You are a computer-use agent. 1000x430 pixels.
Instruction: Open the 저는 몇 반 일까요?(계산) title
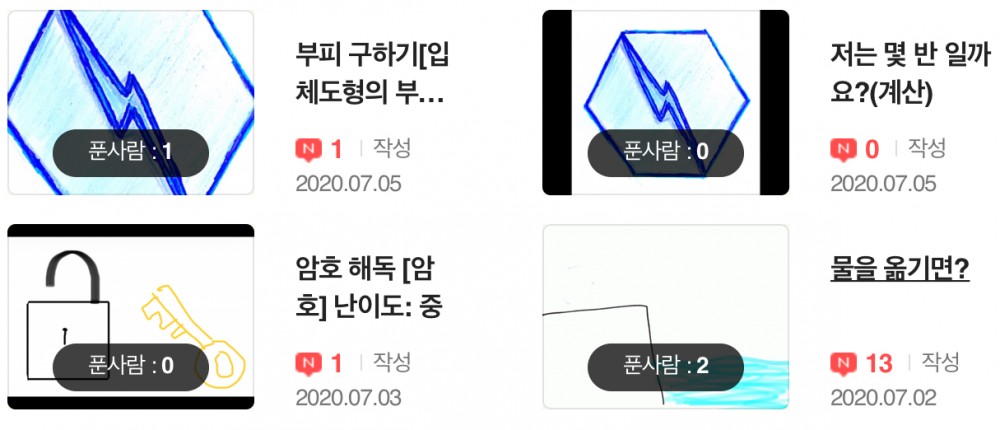[x=902, y=74]
